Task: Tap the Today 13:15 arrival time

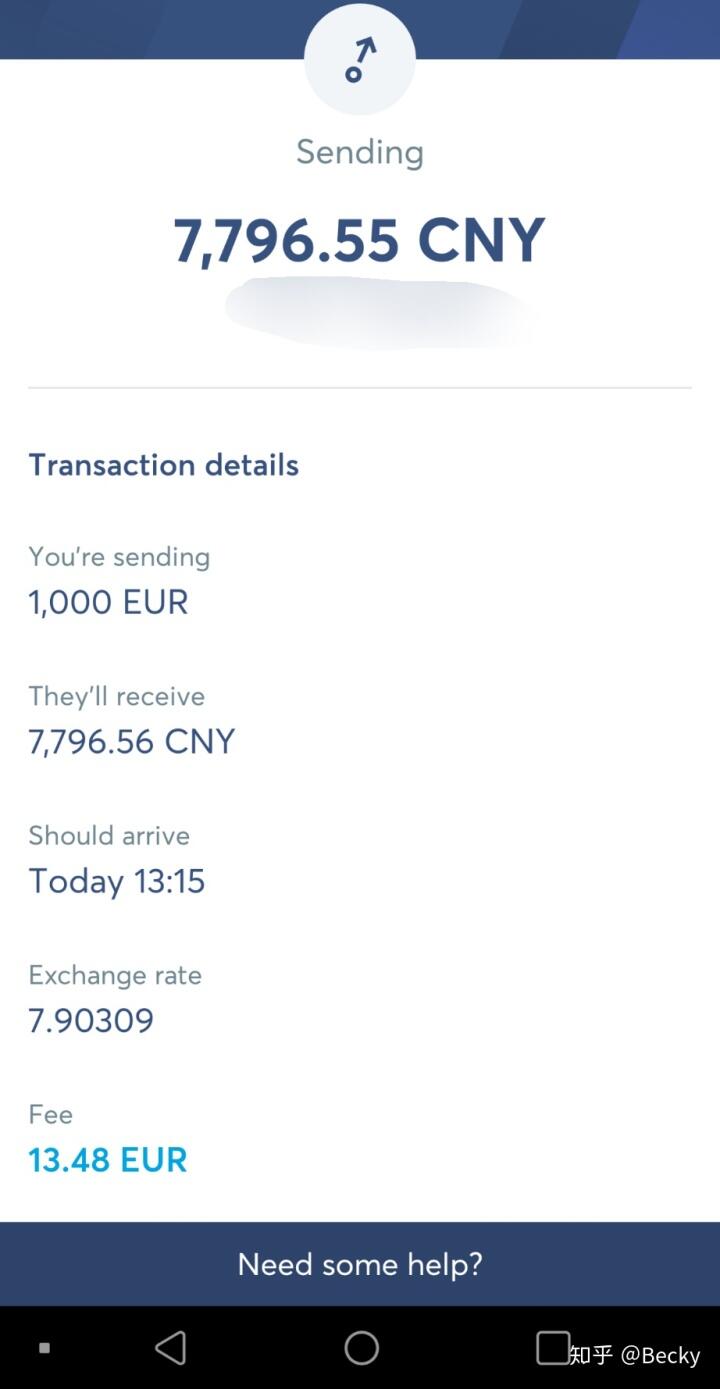Action: click(116, 881)
